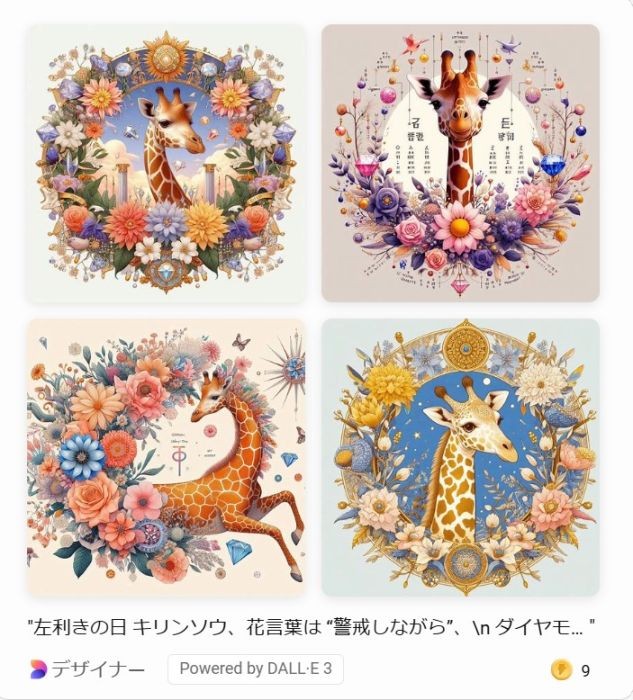633x700 pixels.
Task: Tap the Powered by DALL·E 3 button
Action: 255,669
